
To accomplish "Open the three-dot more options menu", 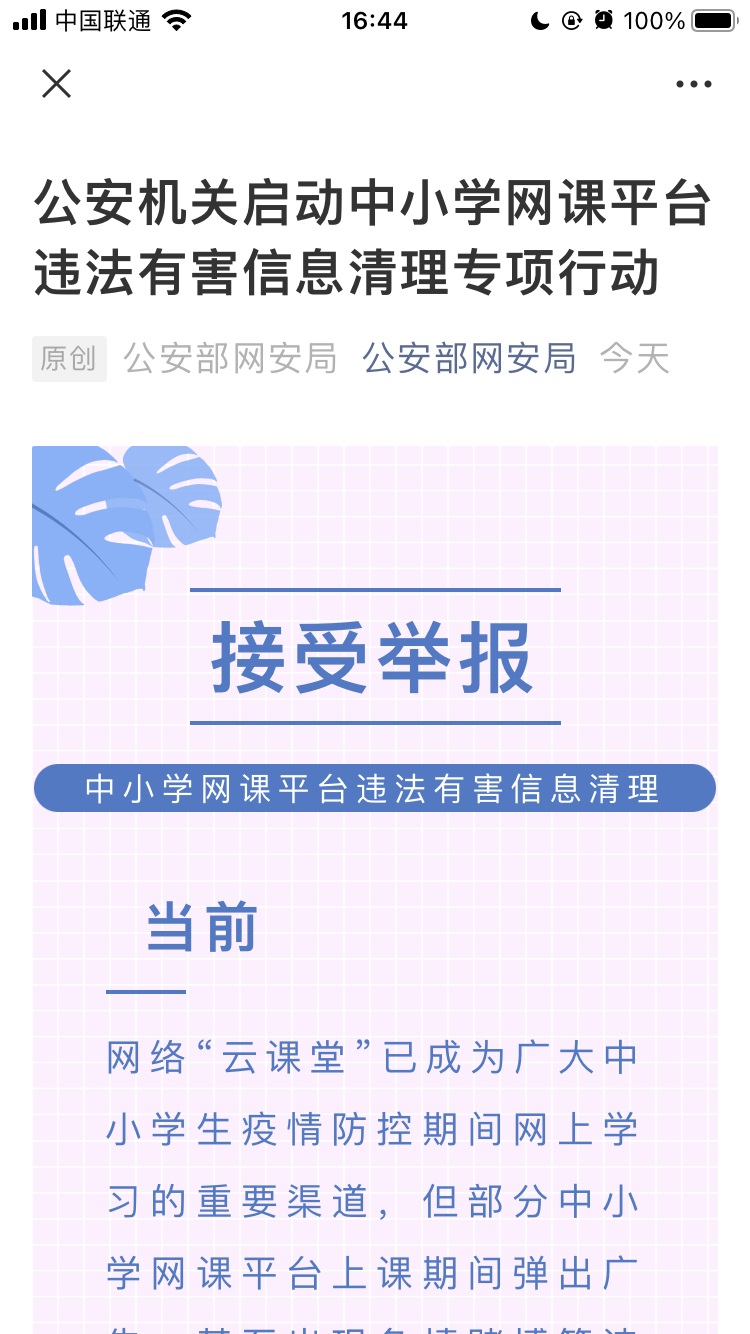I will 693,85.
